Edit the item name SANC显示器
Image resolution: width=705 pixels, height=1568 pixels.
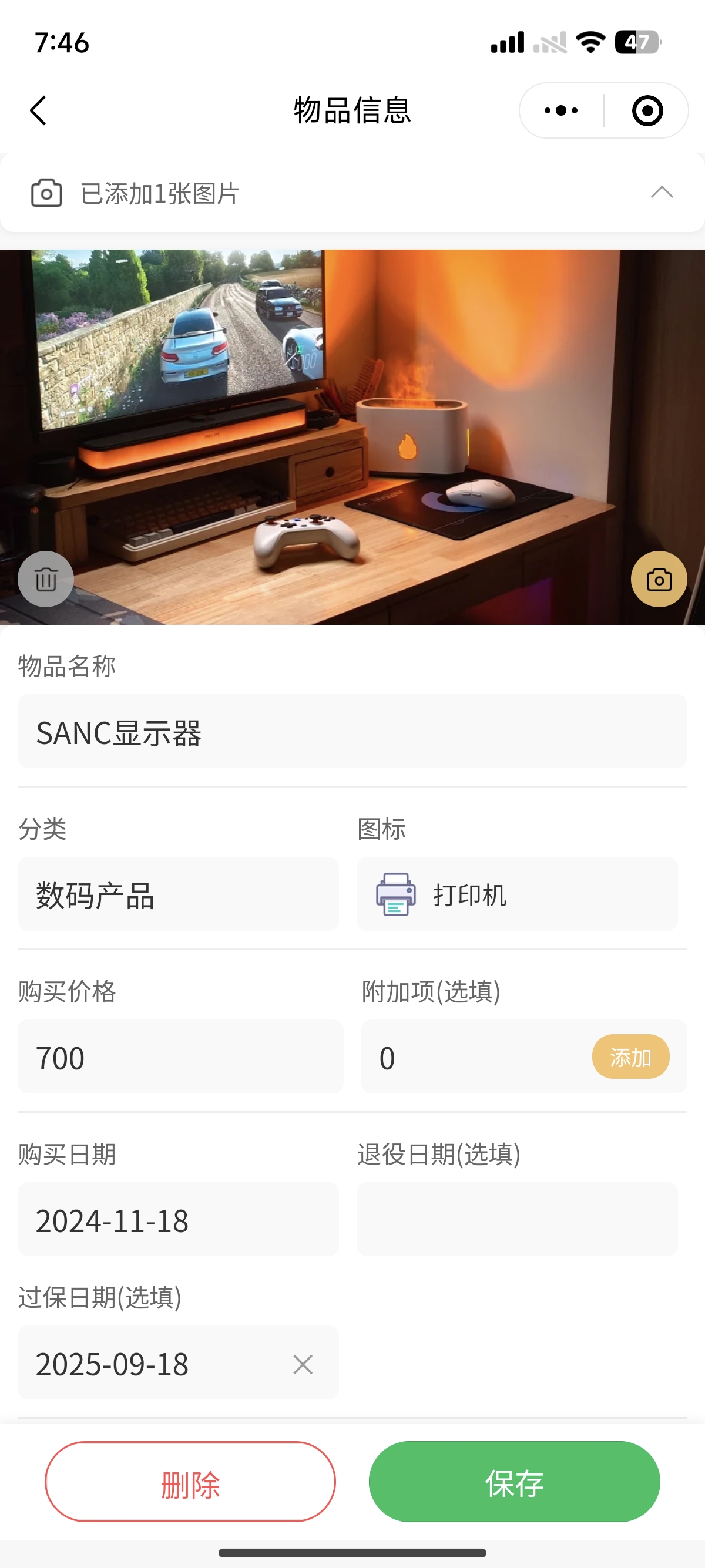(x=352, y=731)
